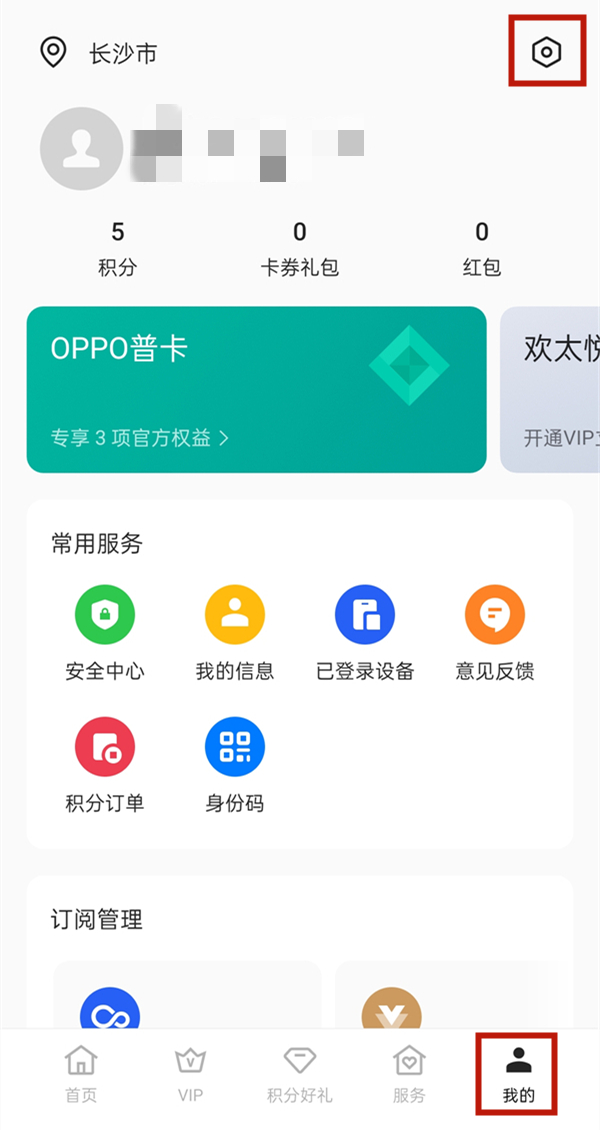
Task: Open 卡券礼包 coupons
Action: click(300, 249)
